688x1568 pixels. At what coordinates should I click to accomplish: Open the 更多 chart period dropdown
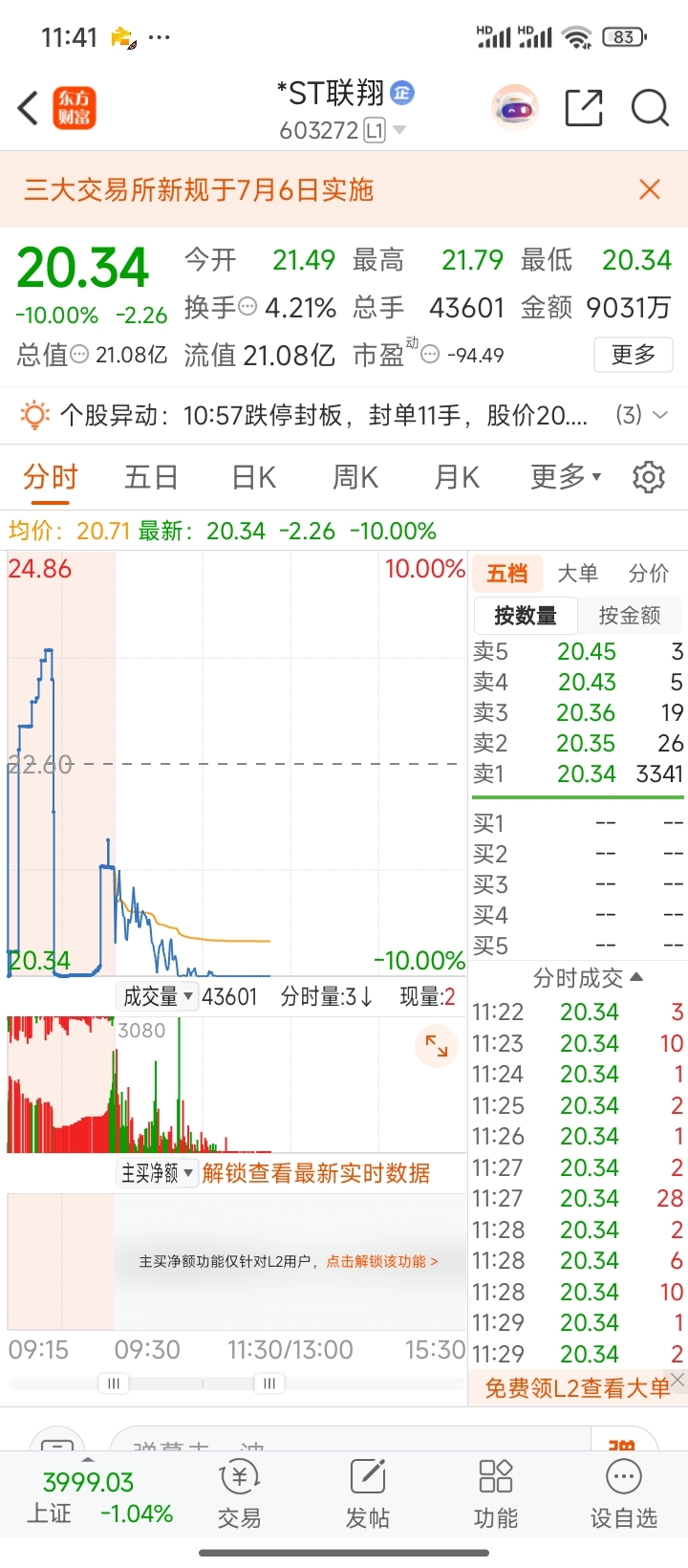(x=566, y=476)
